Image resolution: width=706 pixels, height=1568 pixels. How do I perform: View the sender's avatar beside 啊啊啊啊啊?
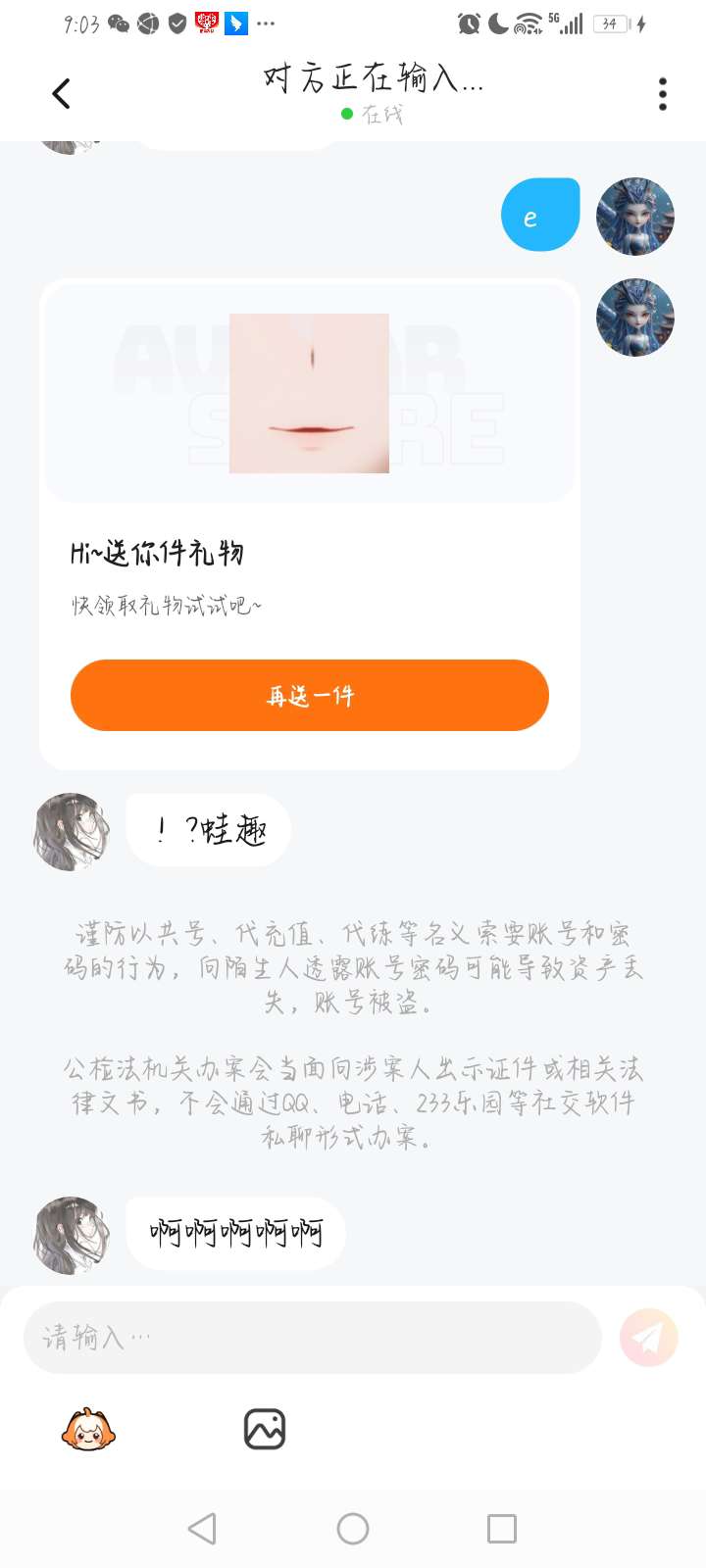pos(71,1235)
